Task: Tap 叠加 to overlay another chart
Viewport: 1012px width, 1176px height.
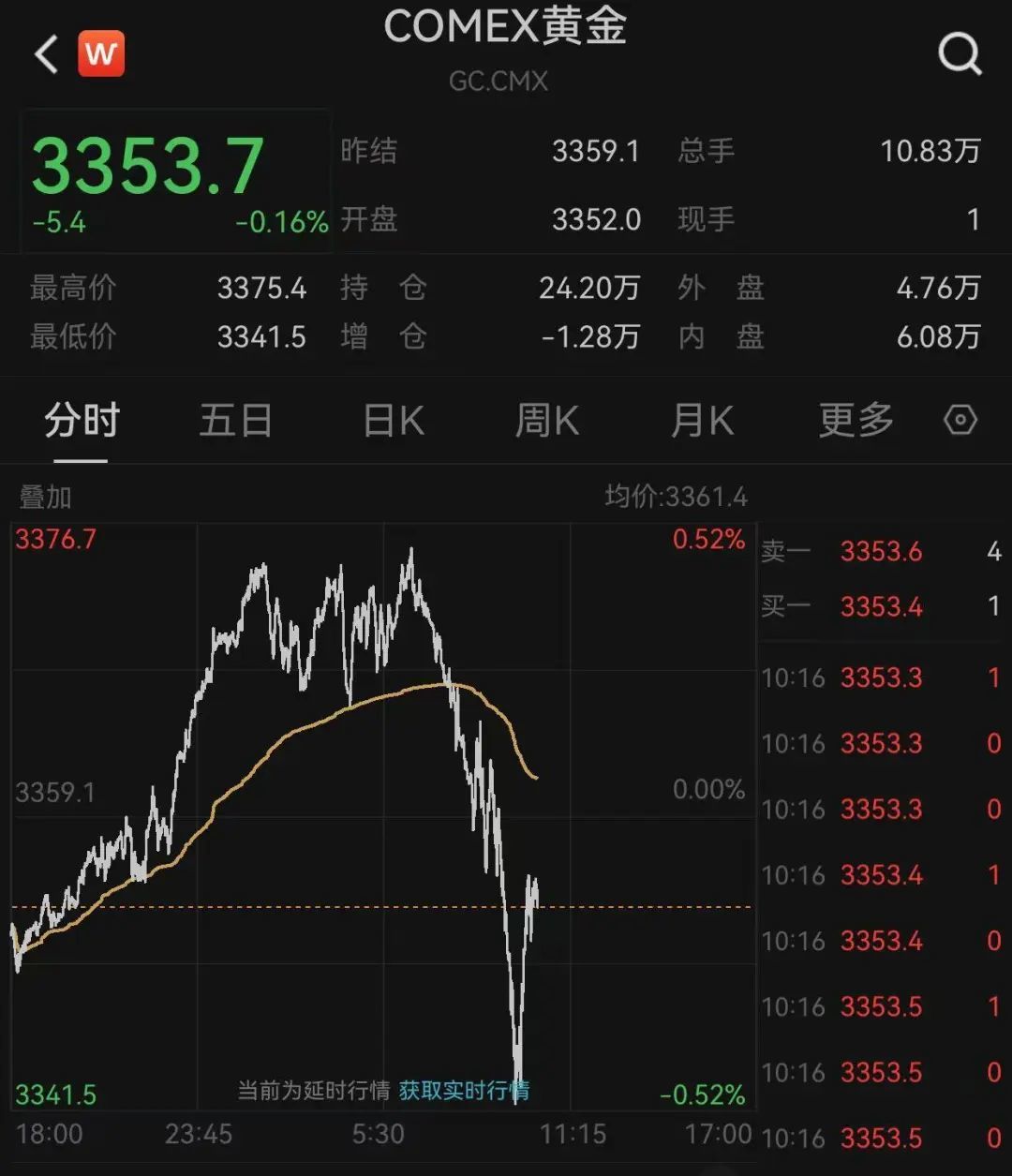Action: point(45,497)
